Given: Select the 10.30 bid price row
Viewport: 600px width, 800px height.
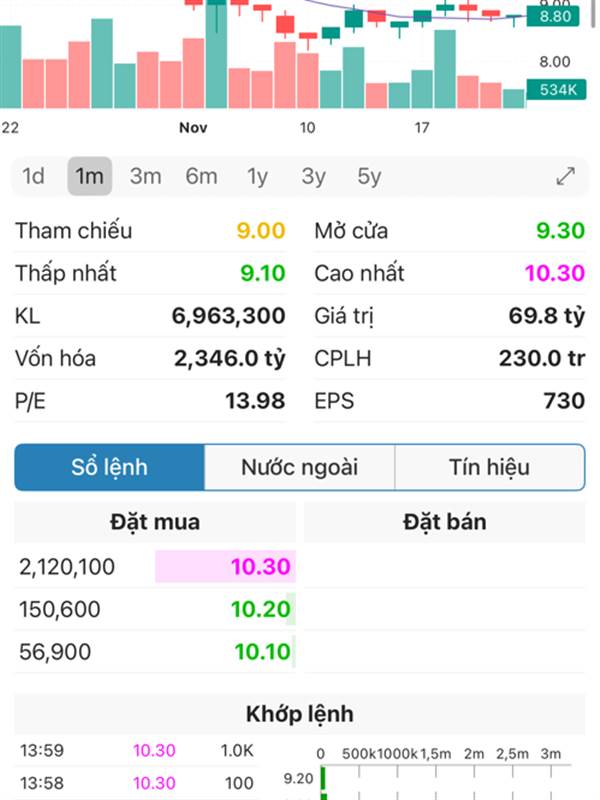Looking at the screenshot, I should [155, 567].
